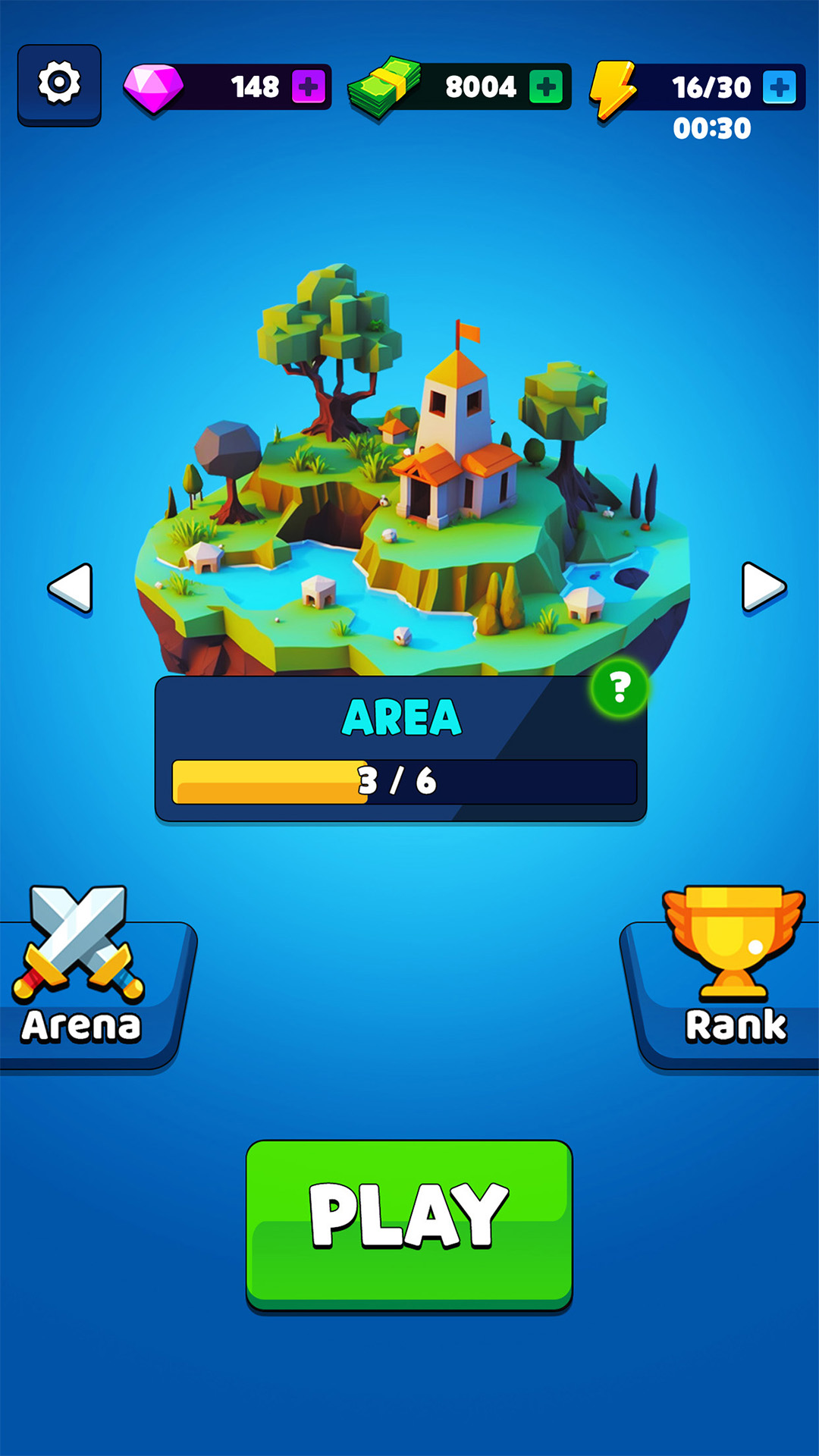Viewport: 819px width, 1456px height.
Task: Refill energy with the blue plus
Action: pos(779,87)
